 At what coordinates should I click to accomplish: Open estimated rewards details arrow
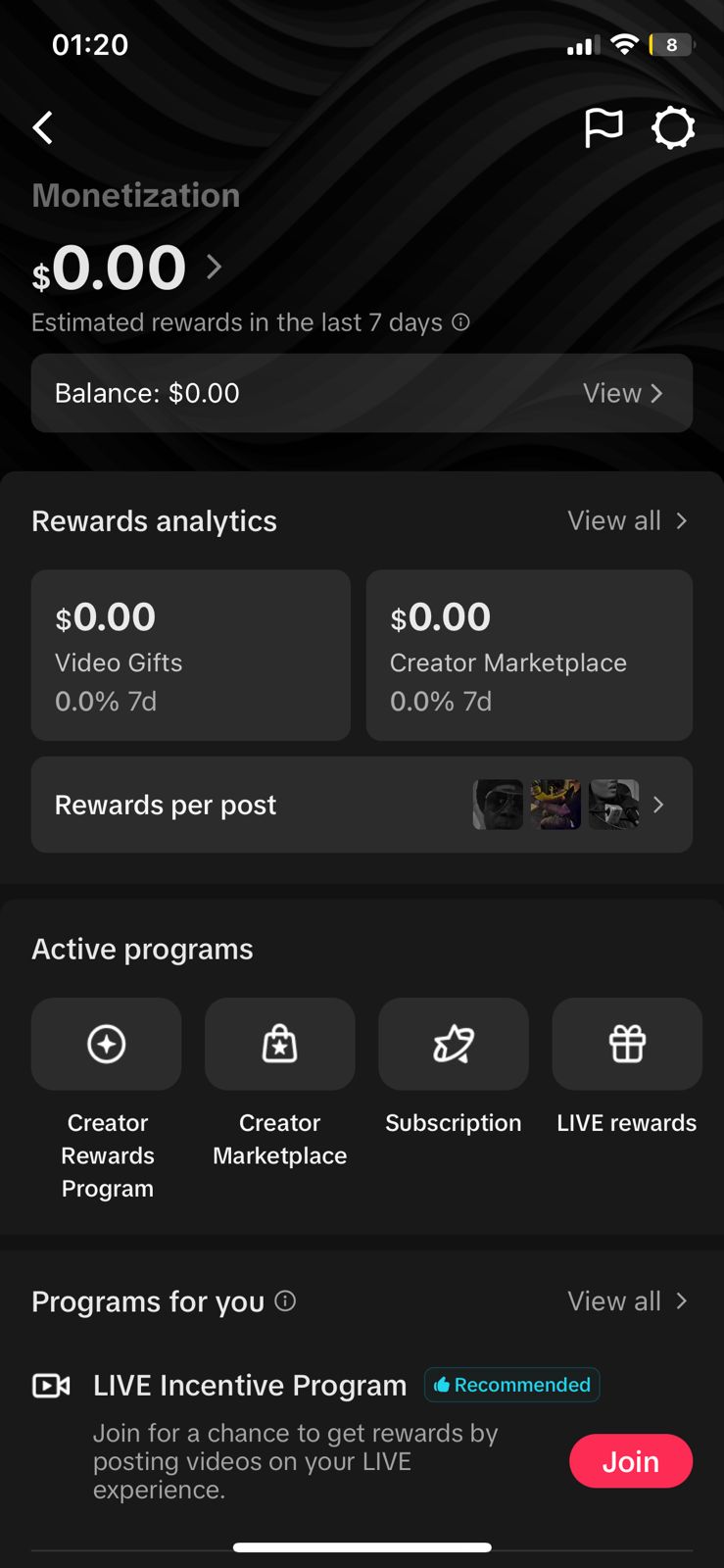click(x=215, y=267)
